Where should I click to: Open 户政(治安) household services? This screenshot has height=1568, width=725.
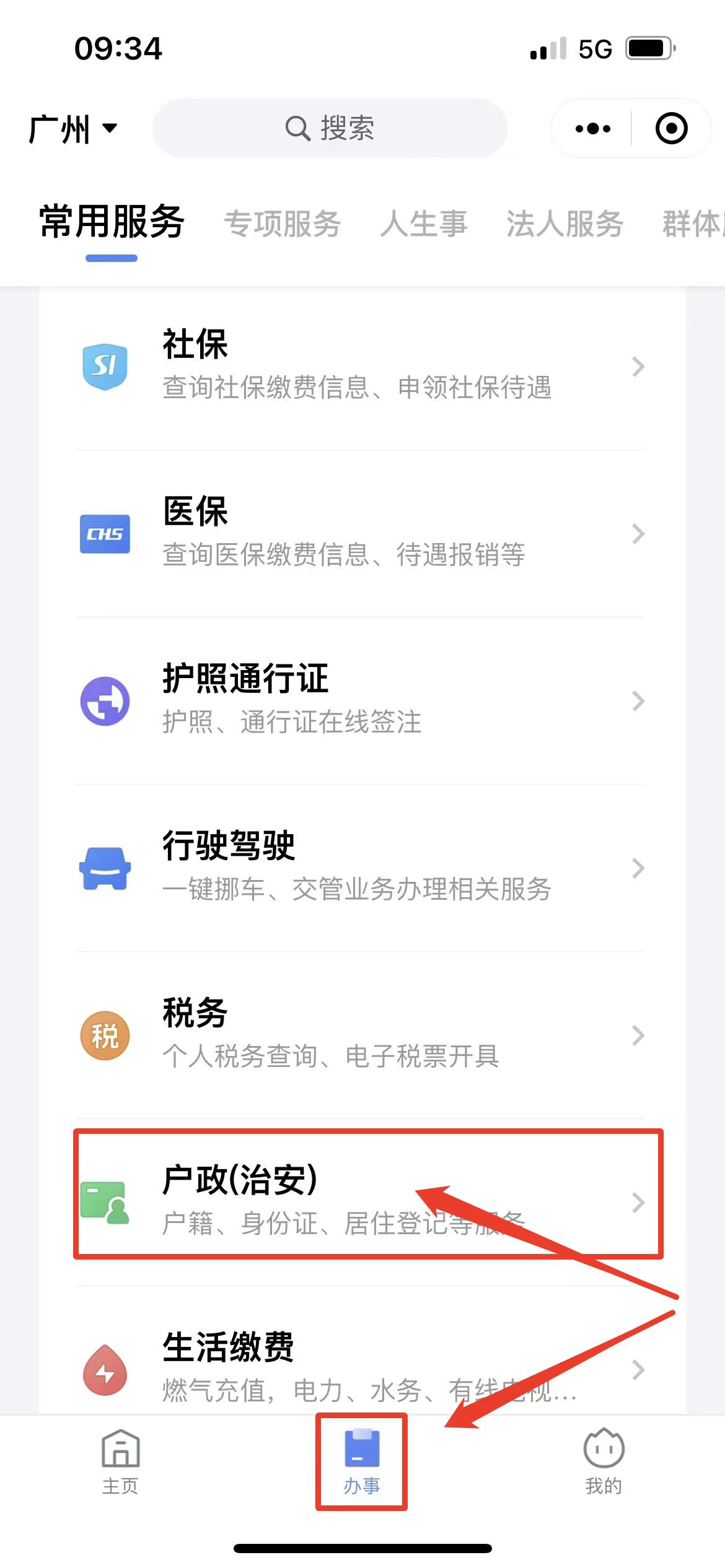point(361,1201)
